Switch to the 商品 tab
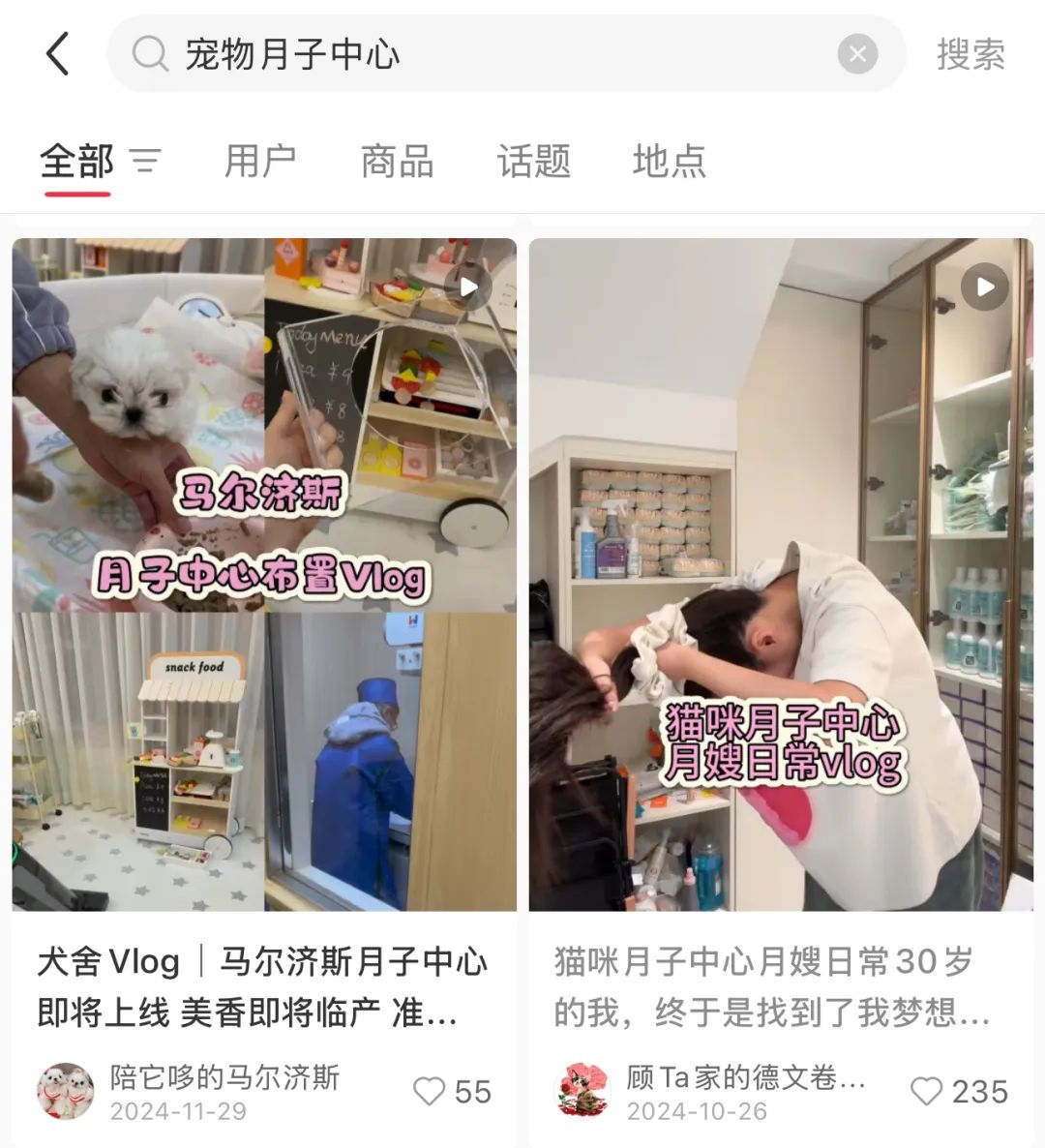1045x1148 pixels. 397,161
